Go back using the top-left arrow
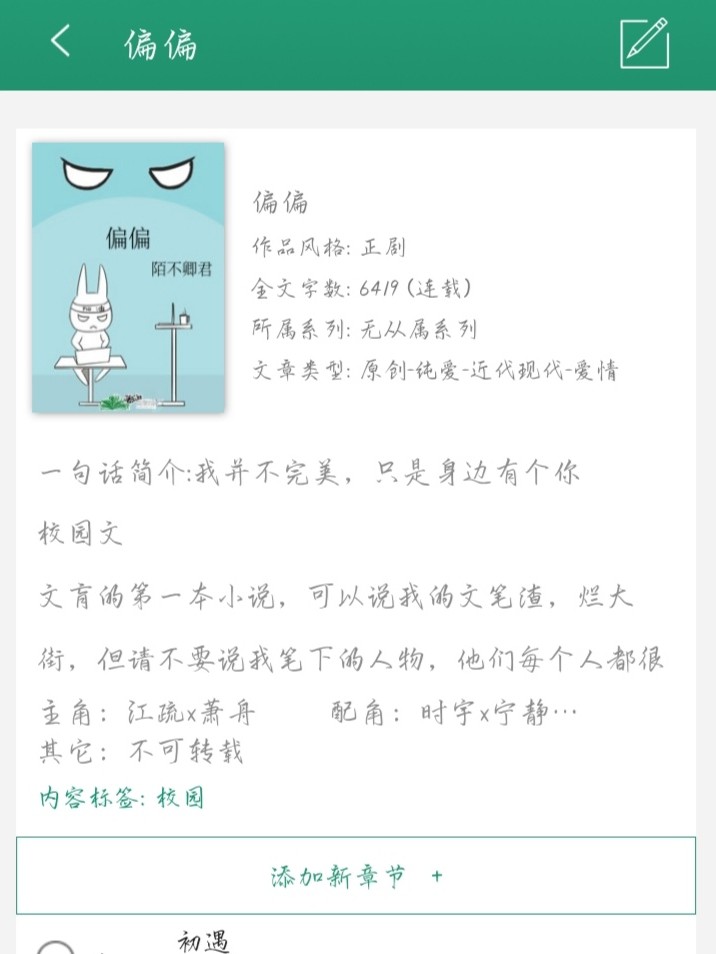716x954 pixels. click(61, 43)
